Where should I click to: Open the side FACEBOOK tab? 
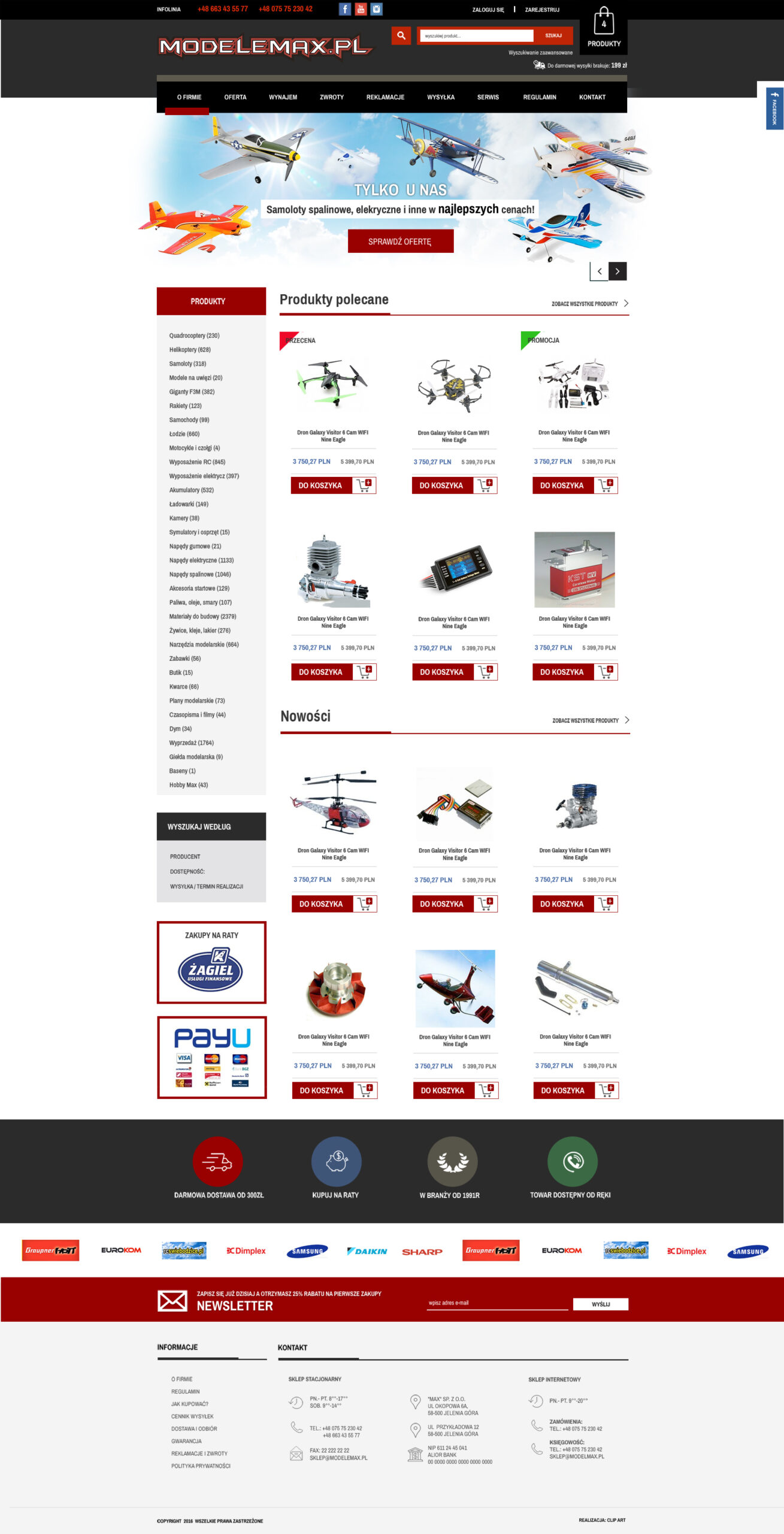tap(774, 108)
